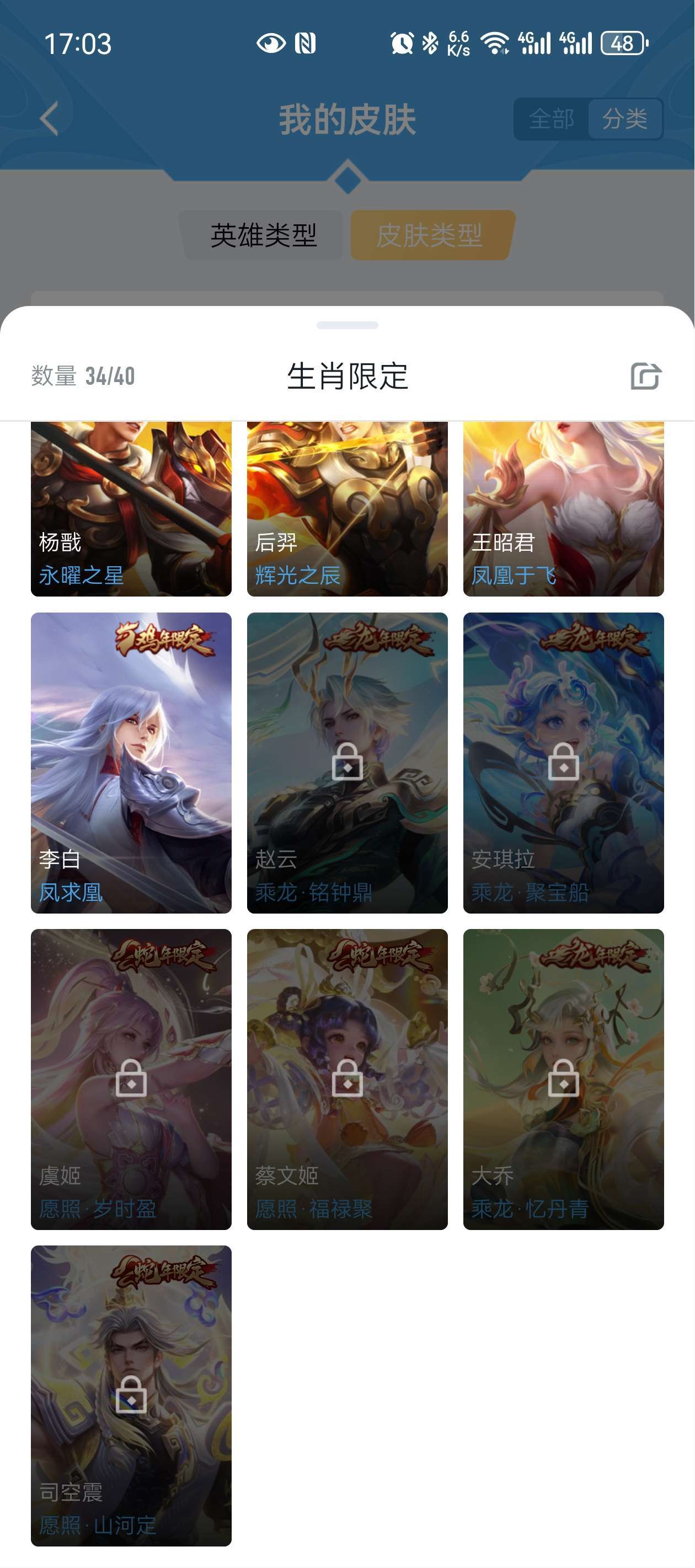View locked 虞姬 愿照·岁时盈 skin
The height and width of the screenshot is (1568, 695).
(131, 1079)
